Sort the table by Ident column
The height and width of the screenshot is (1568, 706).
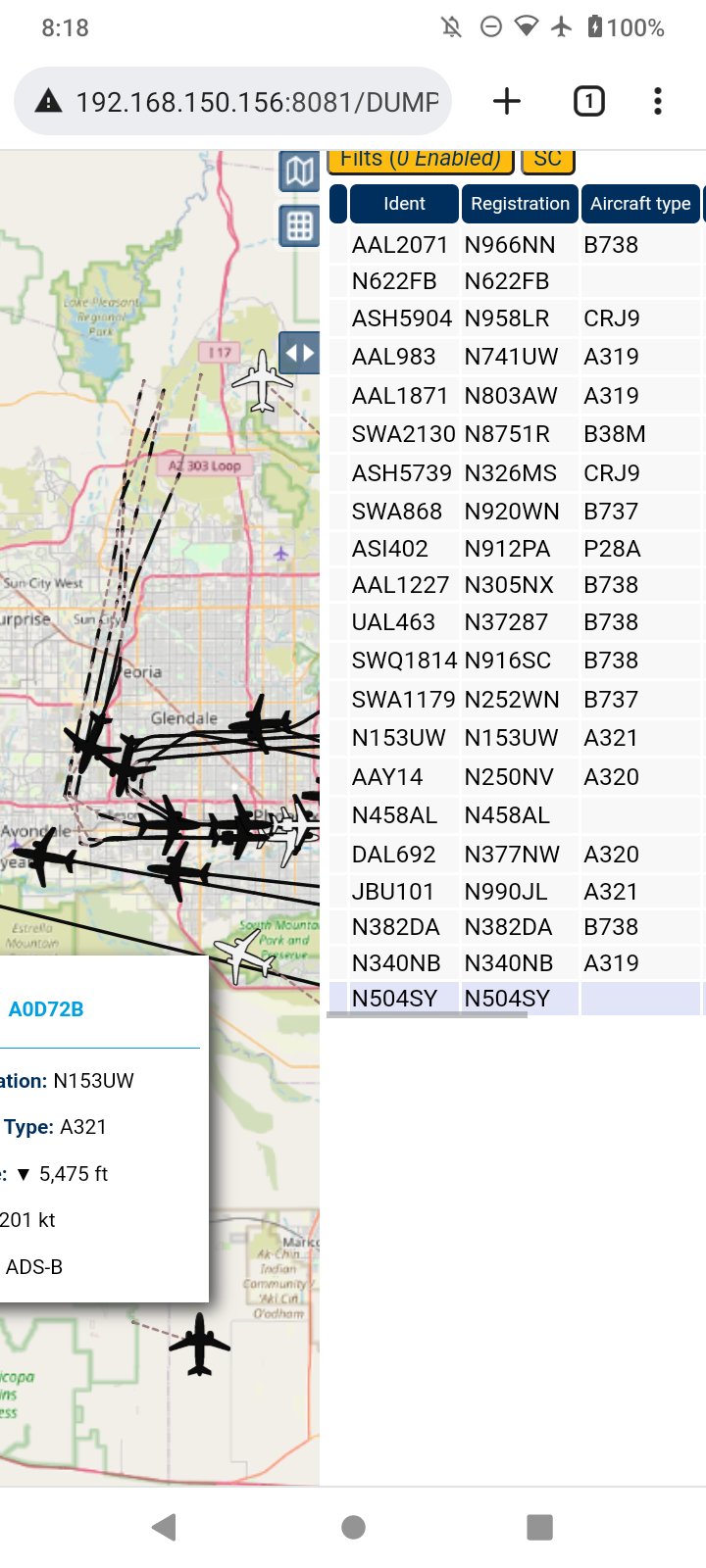tap(404, 204)
